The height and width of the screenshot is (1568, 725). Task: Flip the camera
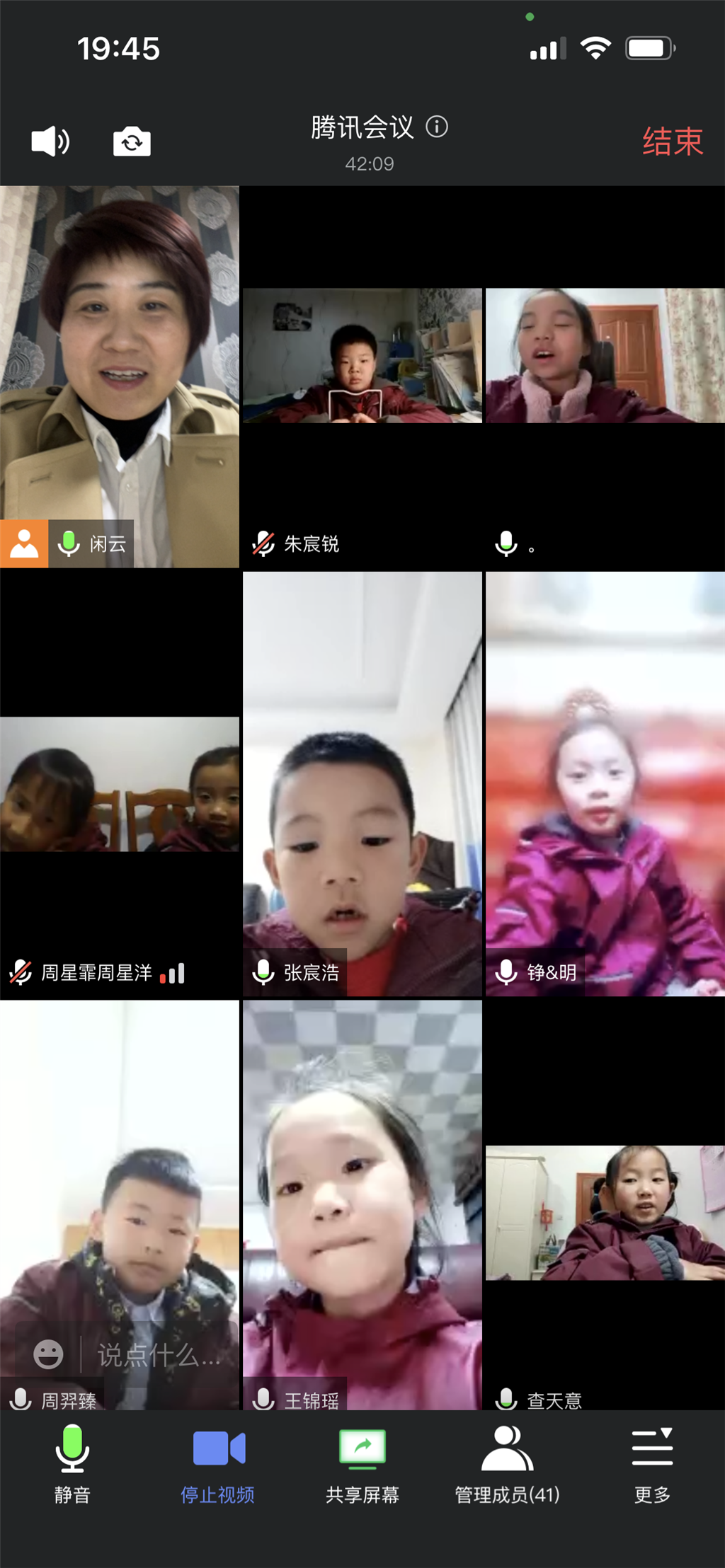(x=132, y=142)
